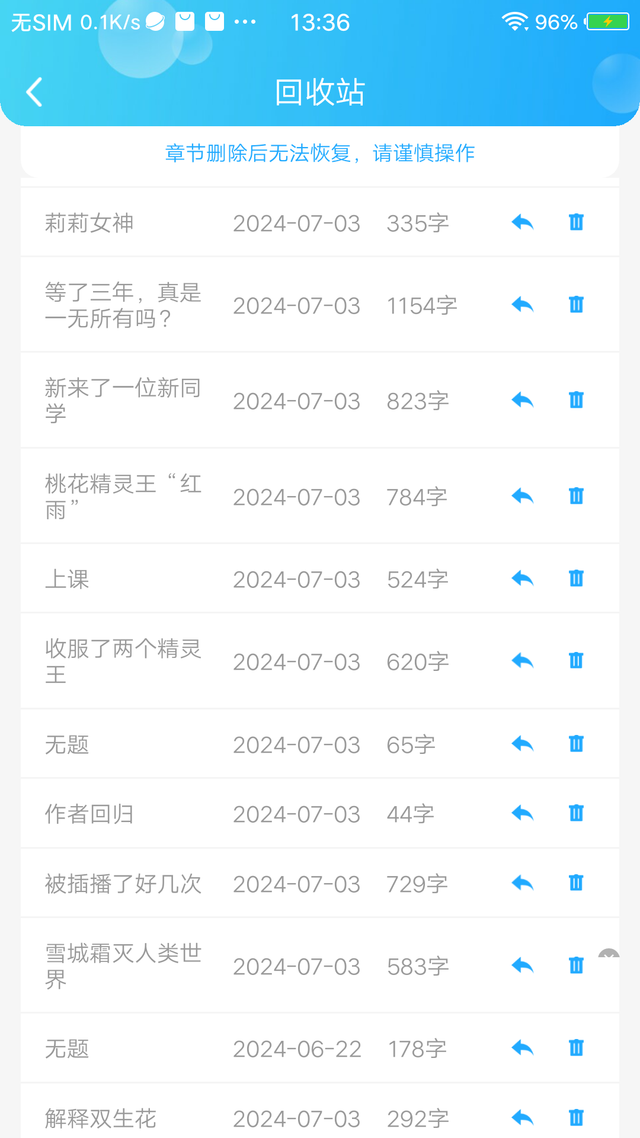Delete the chapter 上课

coord(576,578)
